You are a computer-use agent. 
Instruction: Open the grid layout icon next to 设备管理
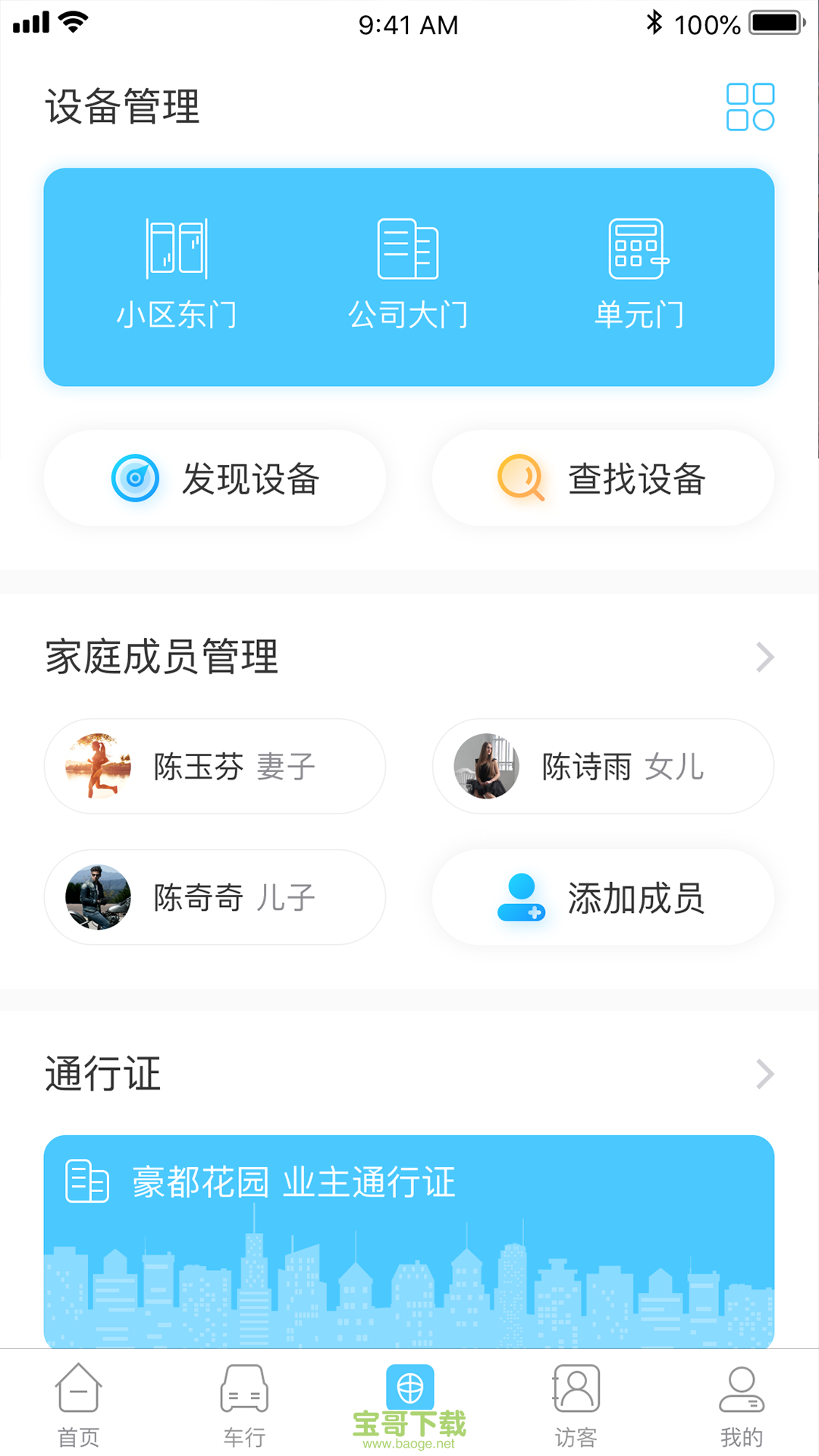[751, 106]
